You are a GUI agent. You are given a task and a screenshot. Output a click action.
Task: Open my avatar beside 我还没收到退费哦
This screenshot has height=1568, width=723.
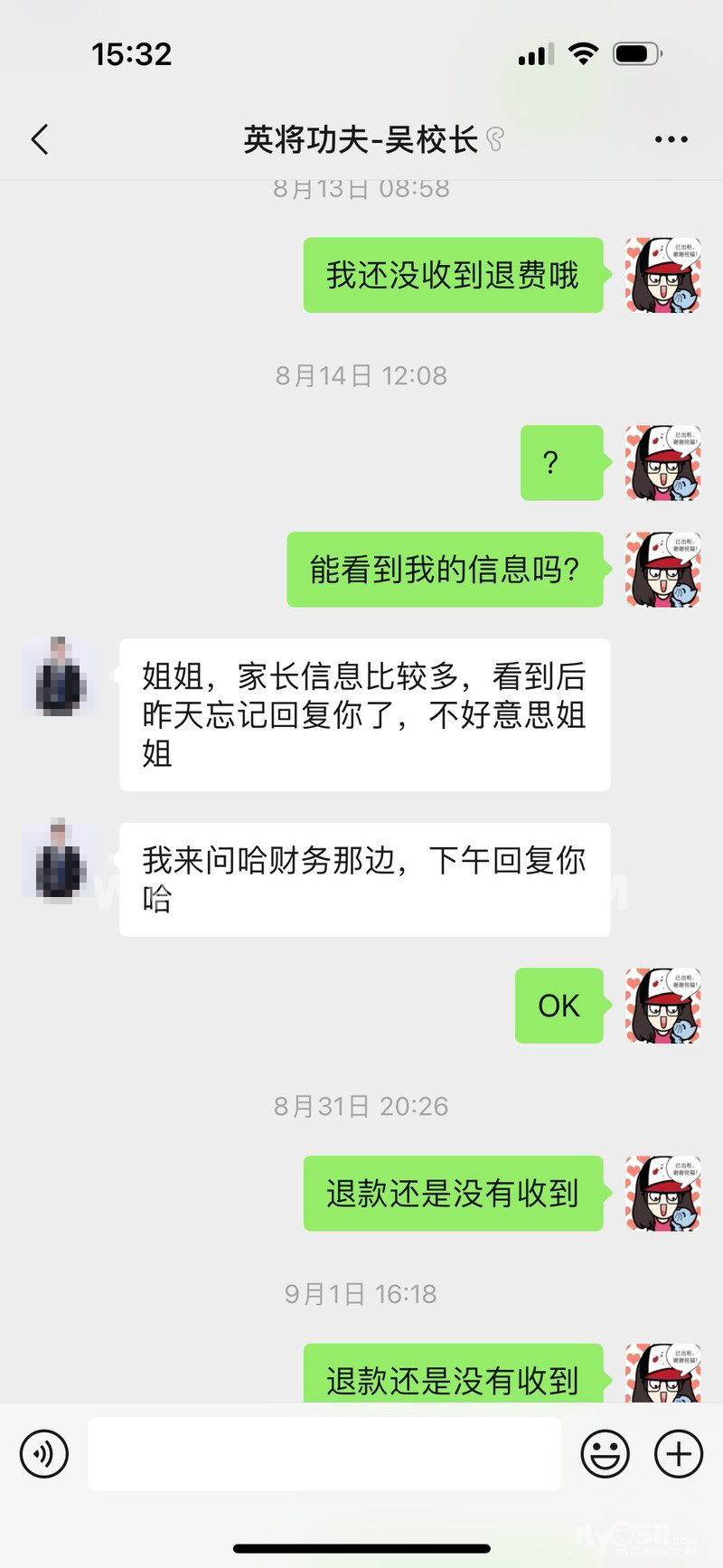(x=662, y=276)
